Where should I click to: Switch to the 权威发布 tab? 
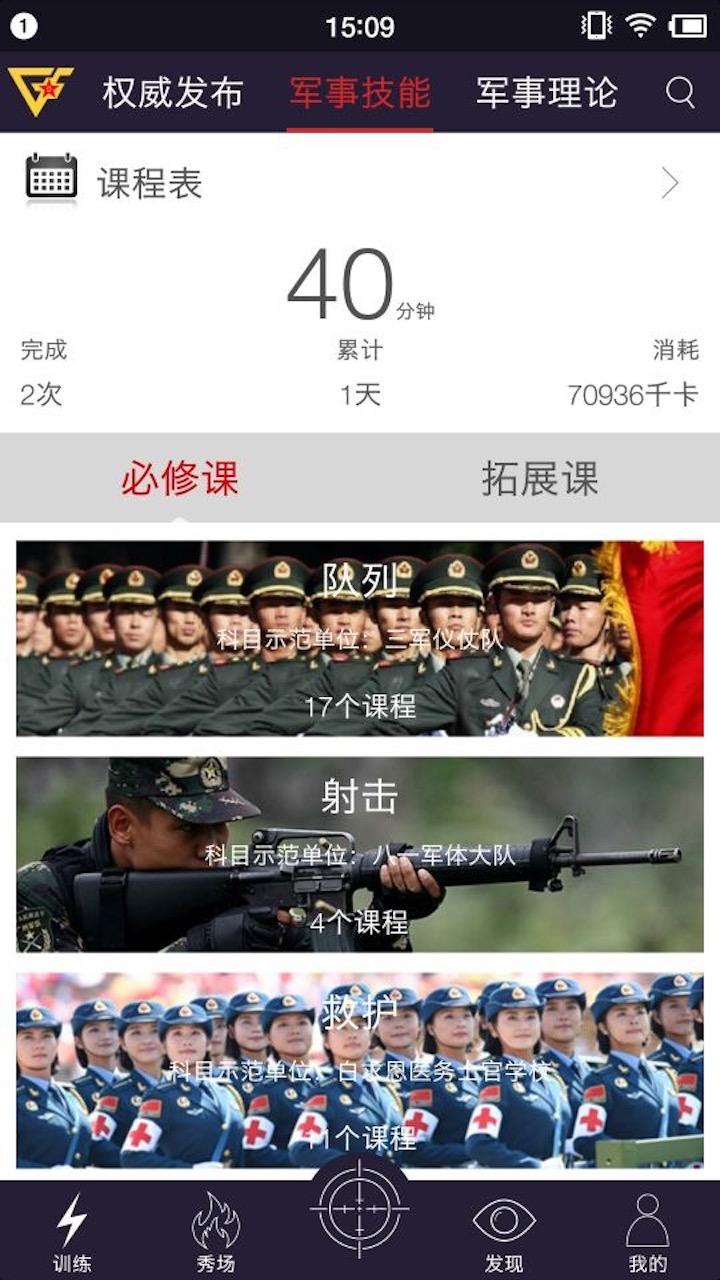point(172,93)
